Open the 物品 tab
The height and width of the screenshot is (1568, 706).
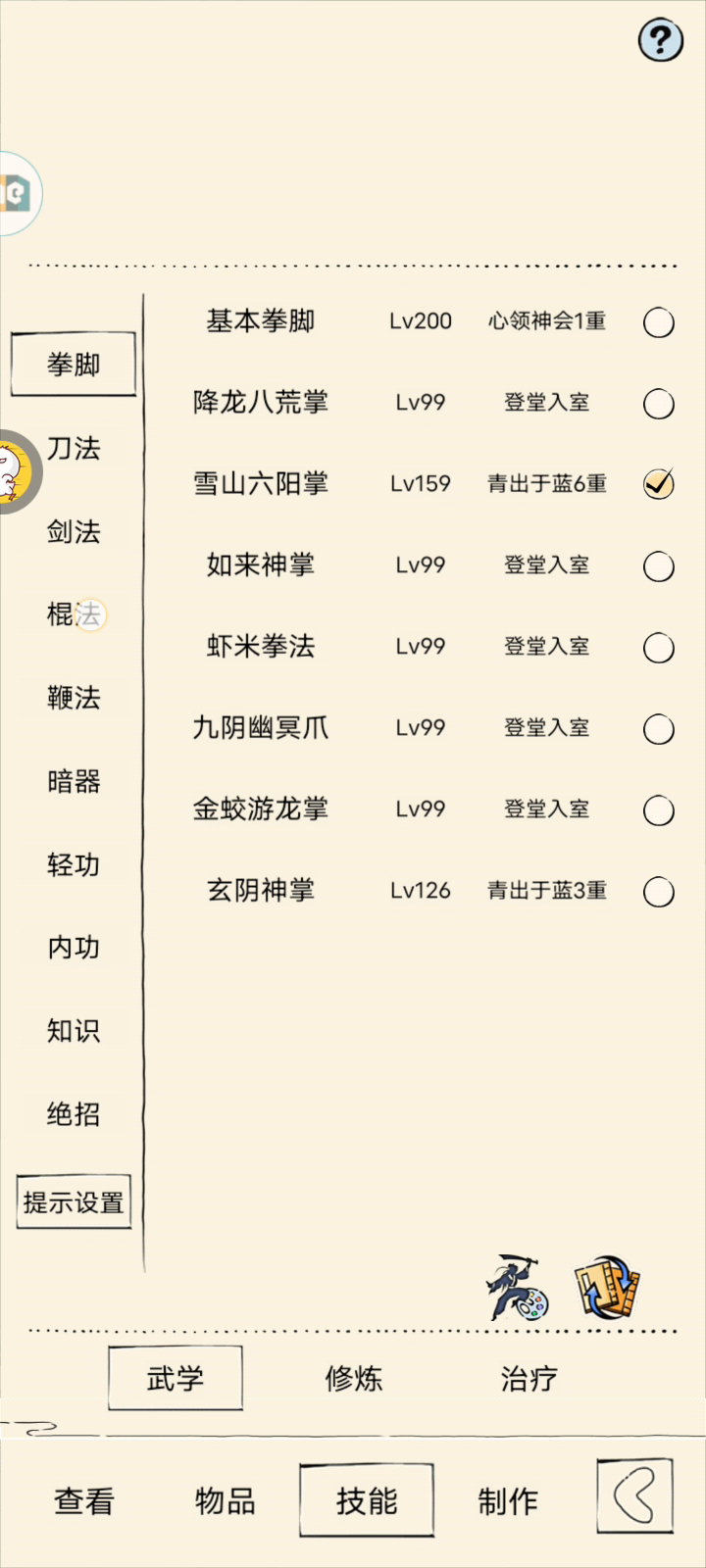226,1500
